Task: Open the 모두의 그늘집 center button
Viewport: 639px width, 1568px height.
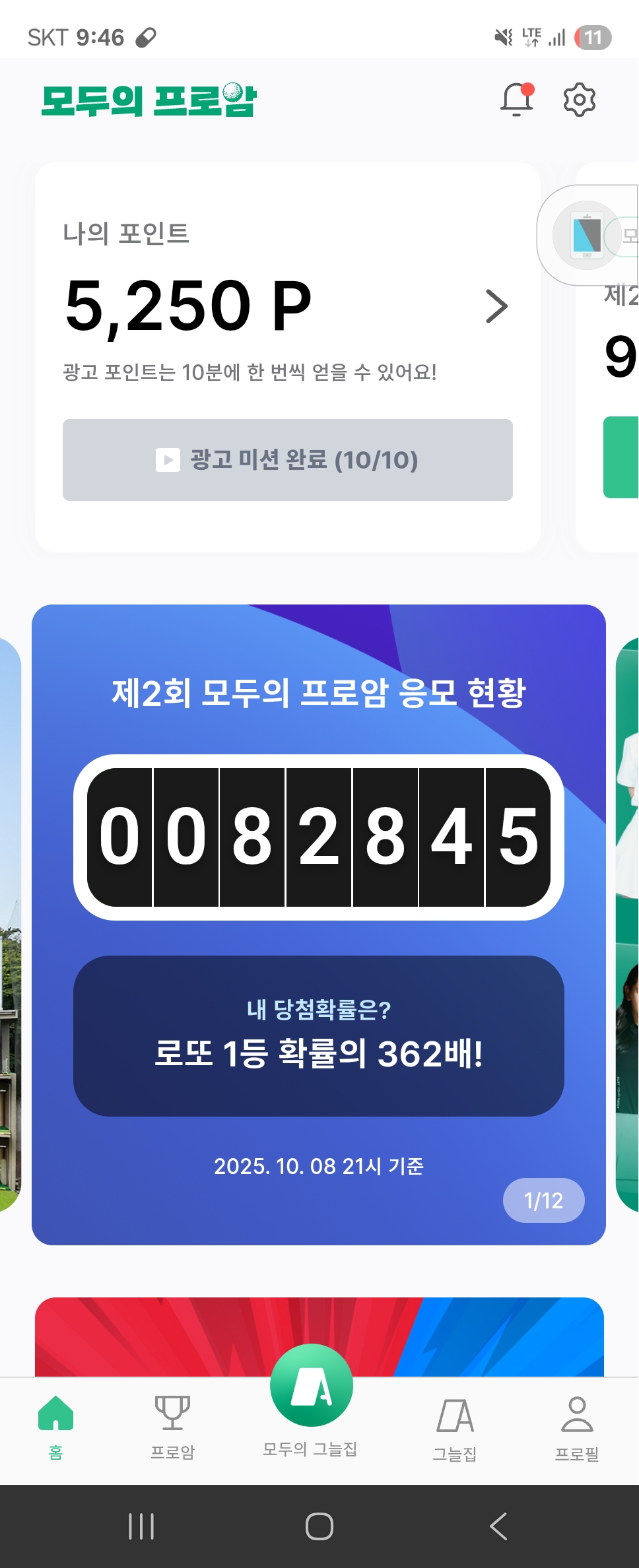Action: coord(311,1386)
